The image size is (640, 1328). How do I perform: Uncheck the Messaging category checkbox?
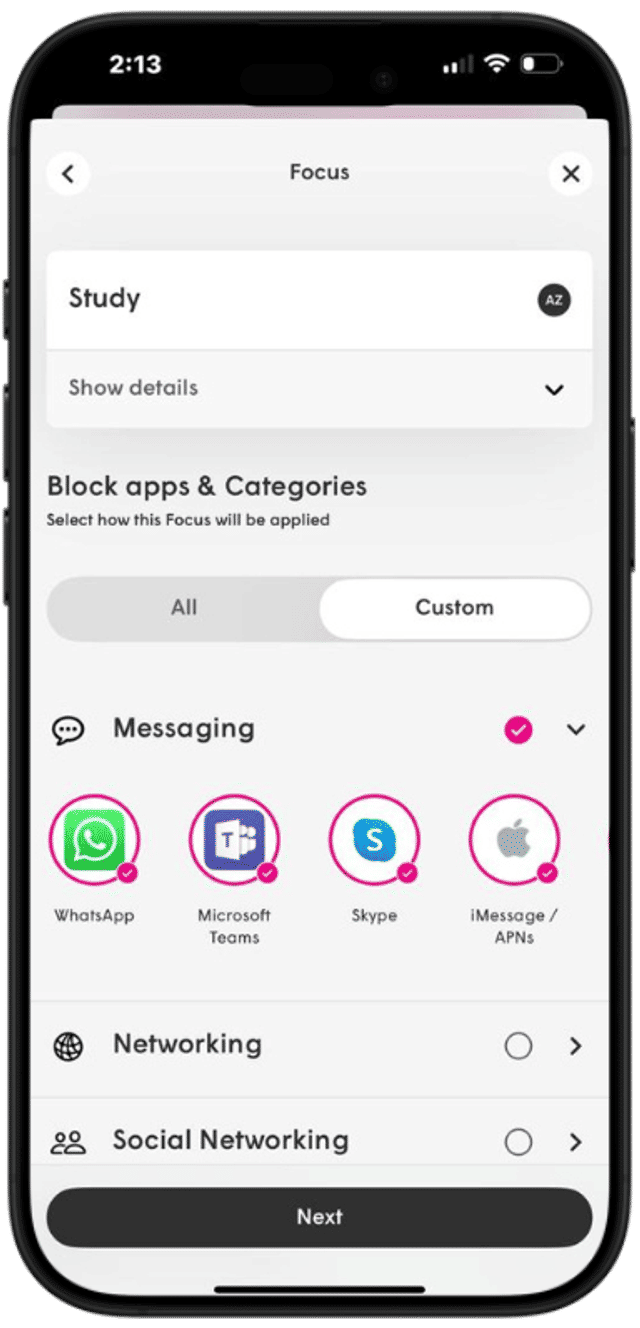[518, 731]
